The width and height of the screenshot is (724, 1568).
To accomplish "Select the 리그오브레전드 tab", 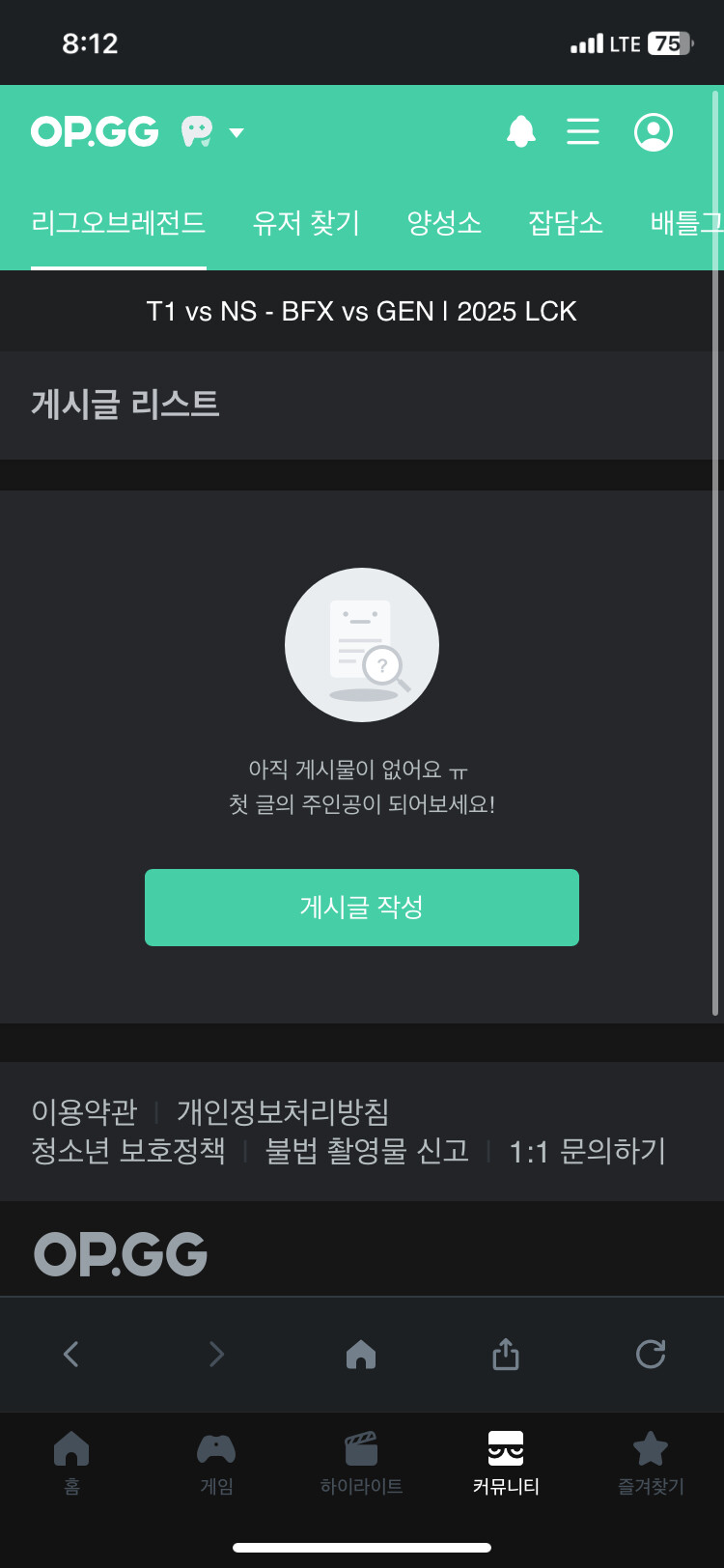I will pyautogui.click(x=118, y=223).
